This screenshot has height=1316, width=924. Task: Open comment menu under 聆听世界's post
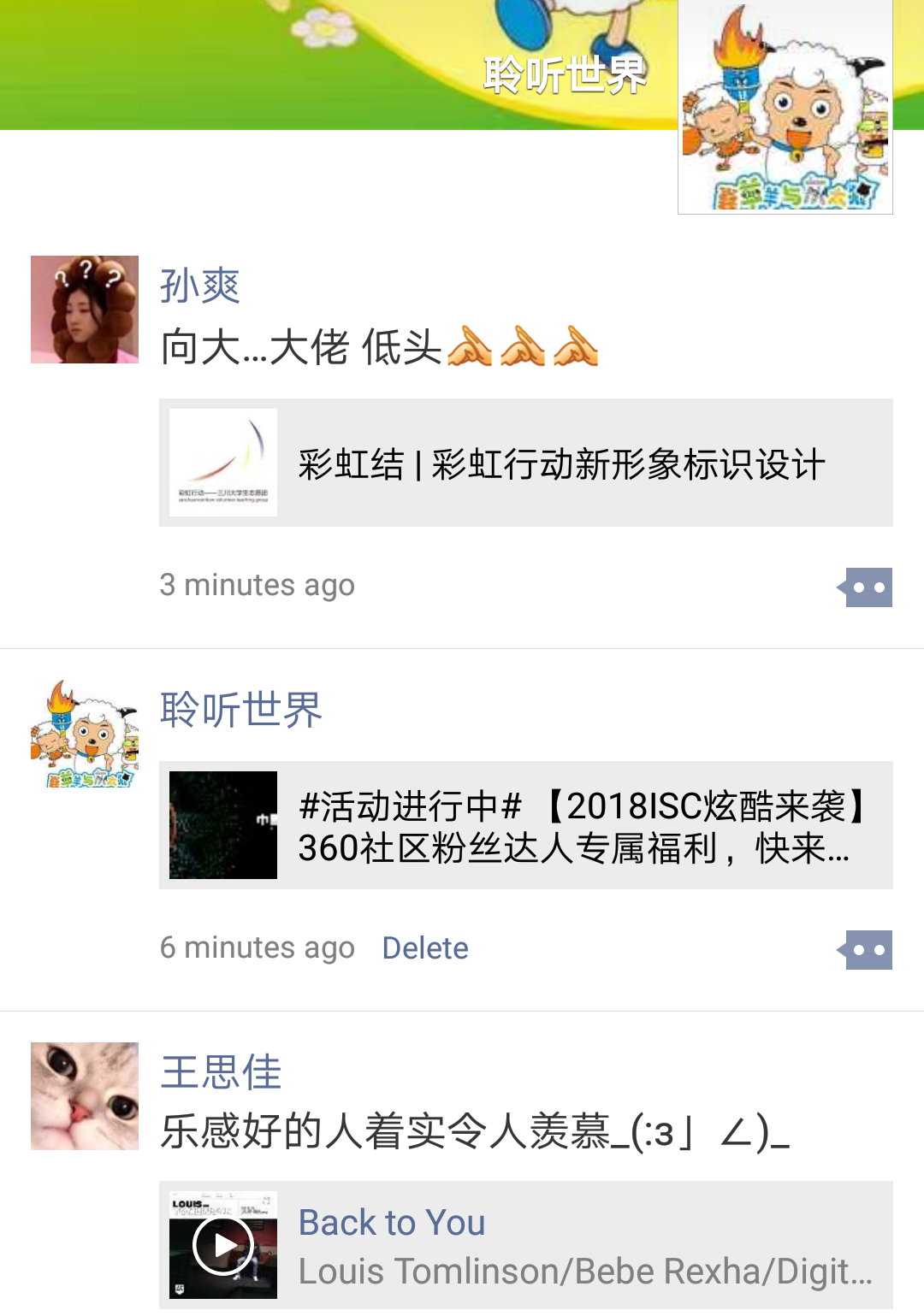tap(867, 950)
